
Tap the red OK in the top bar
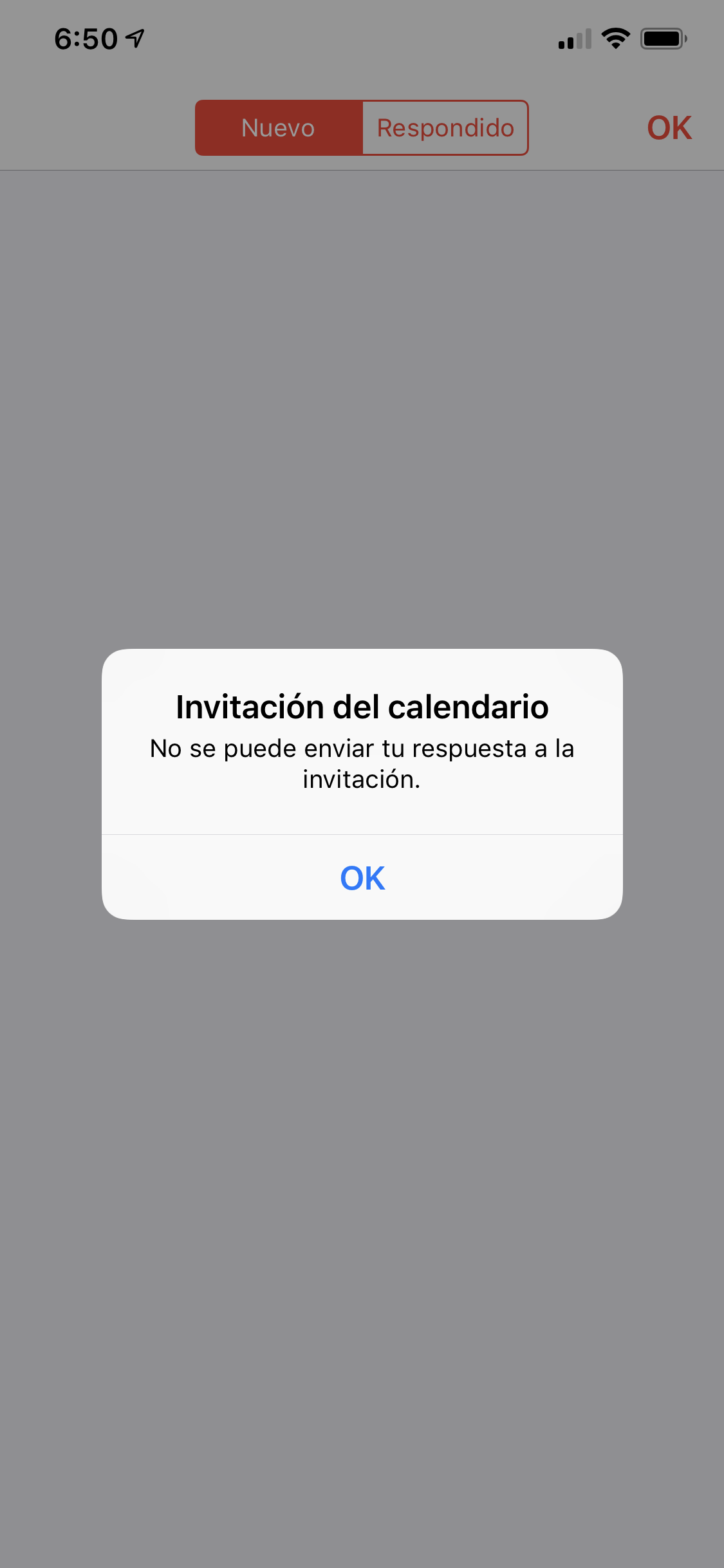[x=669, y=127]
